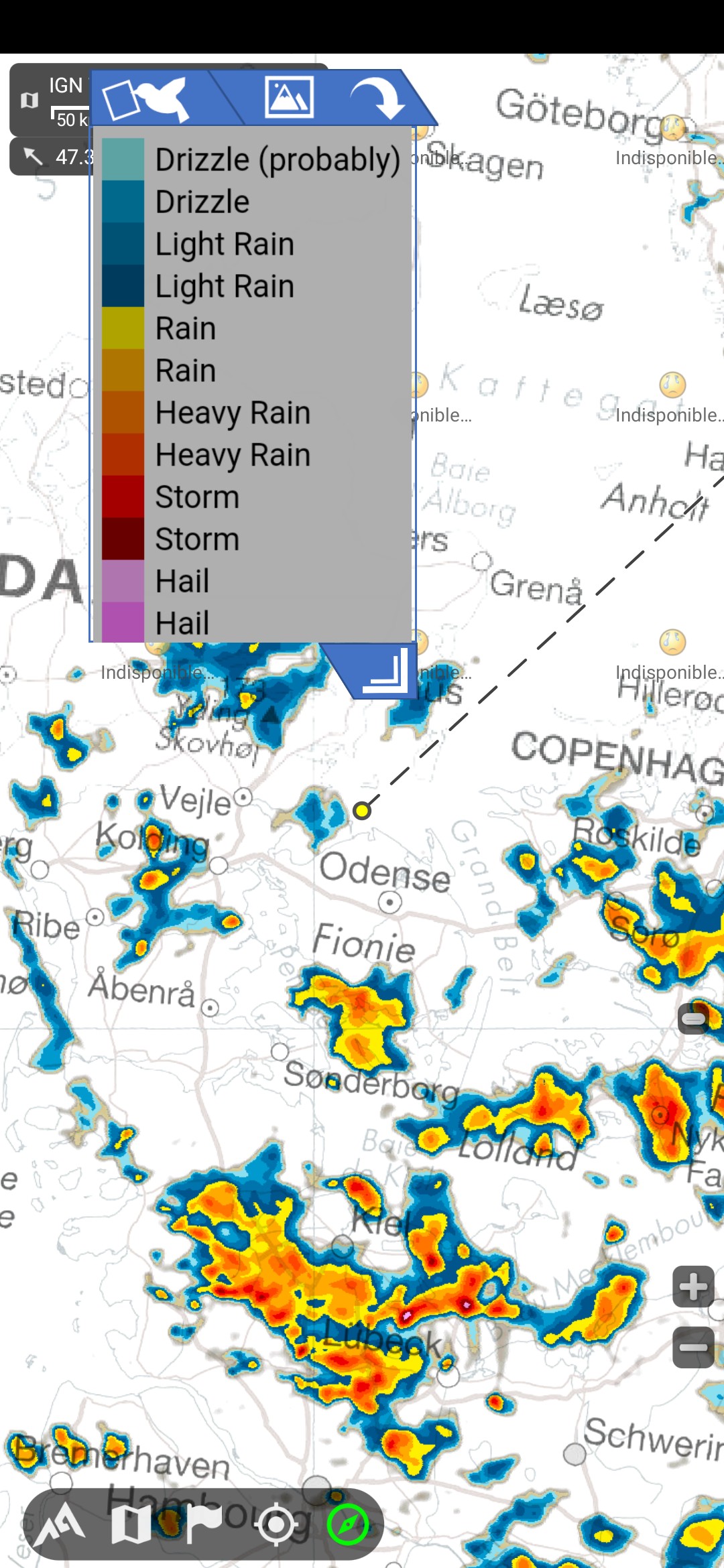Open the flag waypoints tool

point(204,1524)
